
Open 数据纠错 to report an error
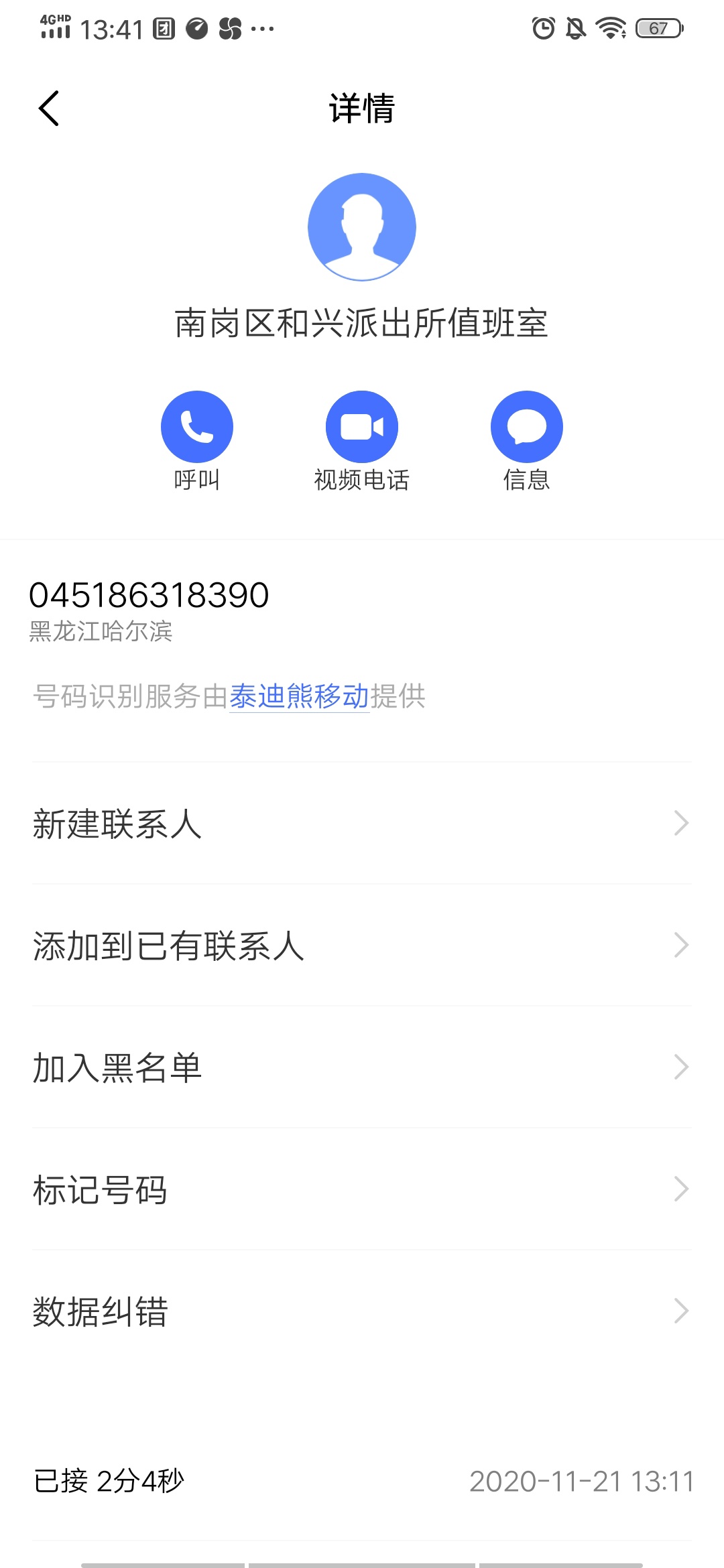[x=362, y=1311]
